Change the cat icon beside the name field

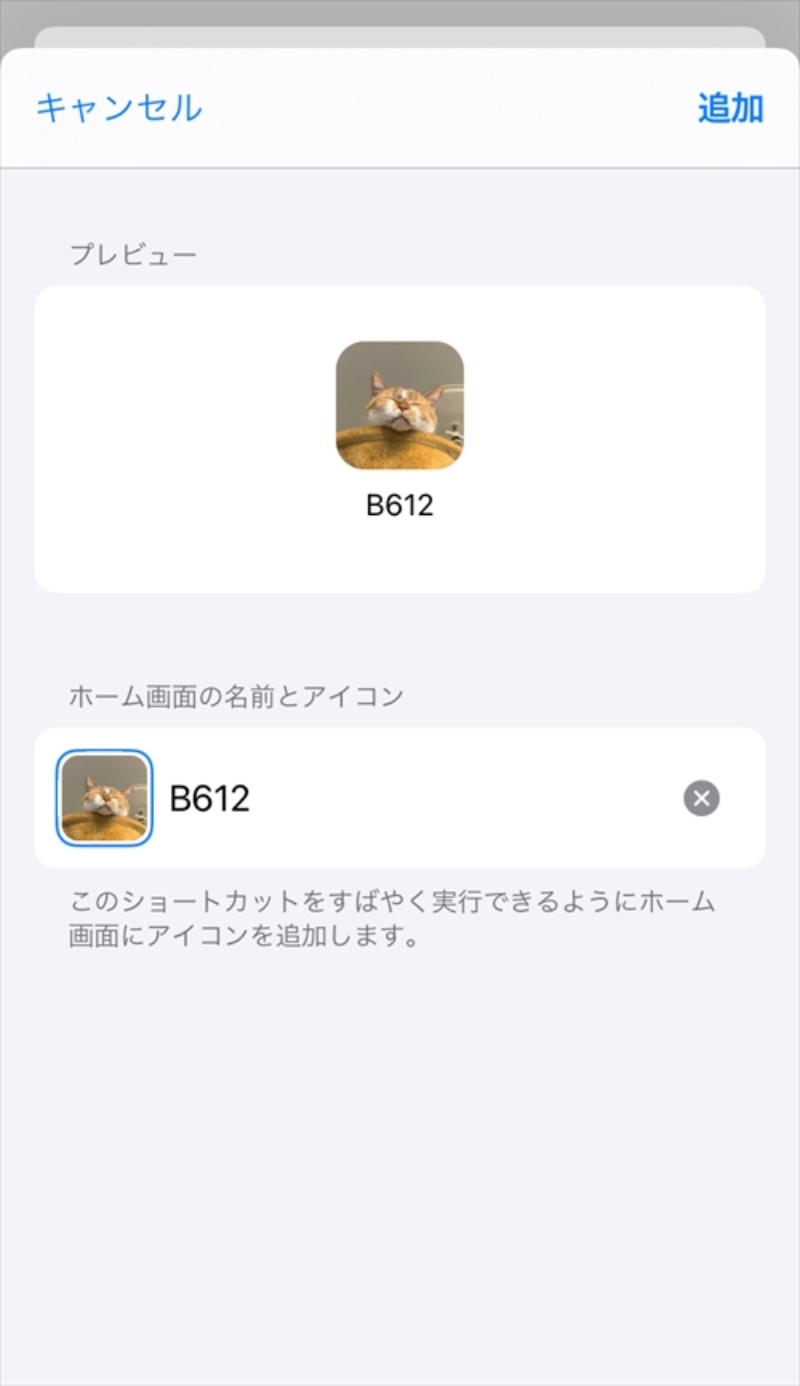105,798
